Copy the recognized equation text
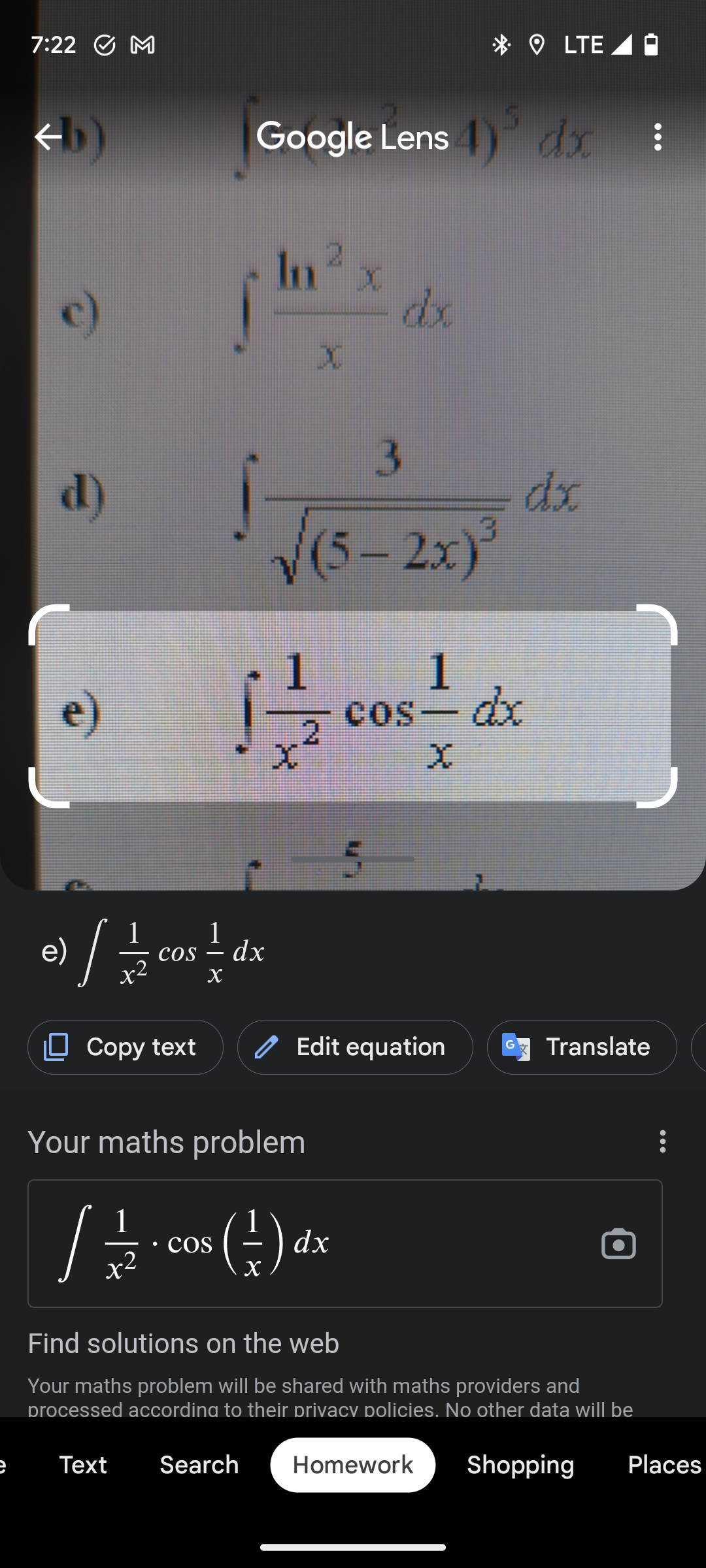Viewport: 706px width, 1568px height. 126,1047
